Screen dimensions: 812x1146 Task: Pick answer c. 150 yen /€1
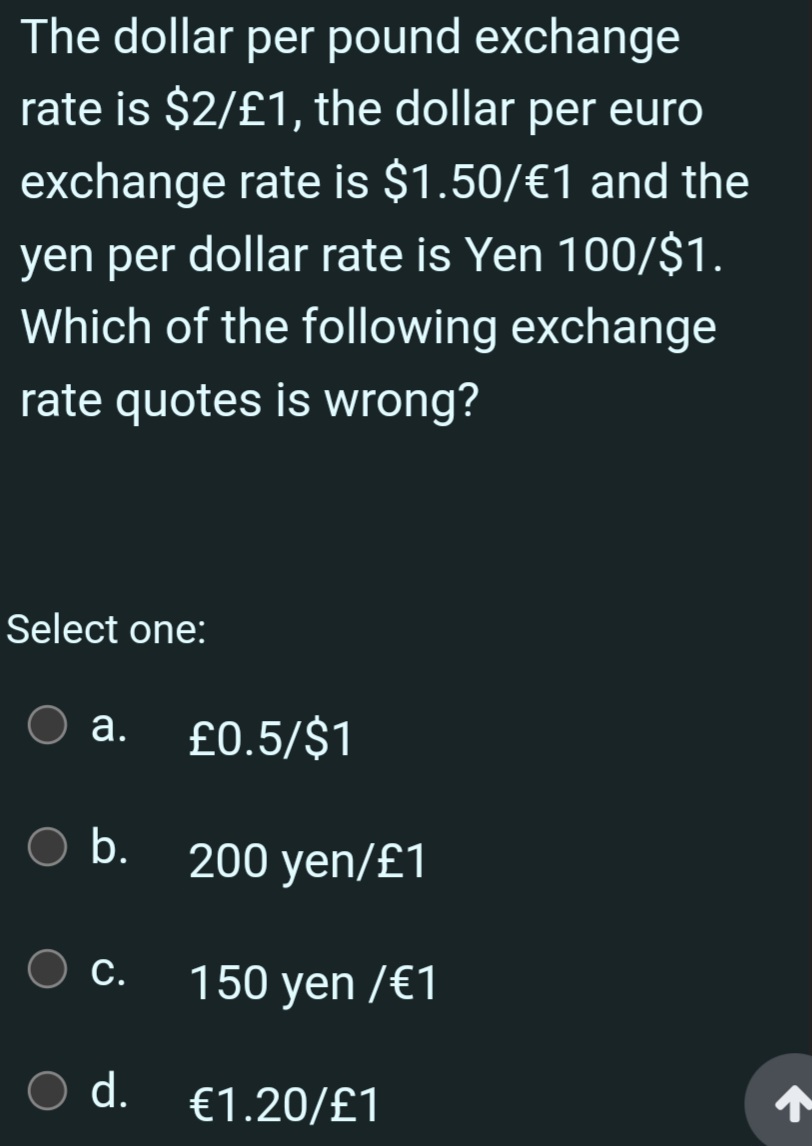click(46, 971)
